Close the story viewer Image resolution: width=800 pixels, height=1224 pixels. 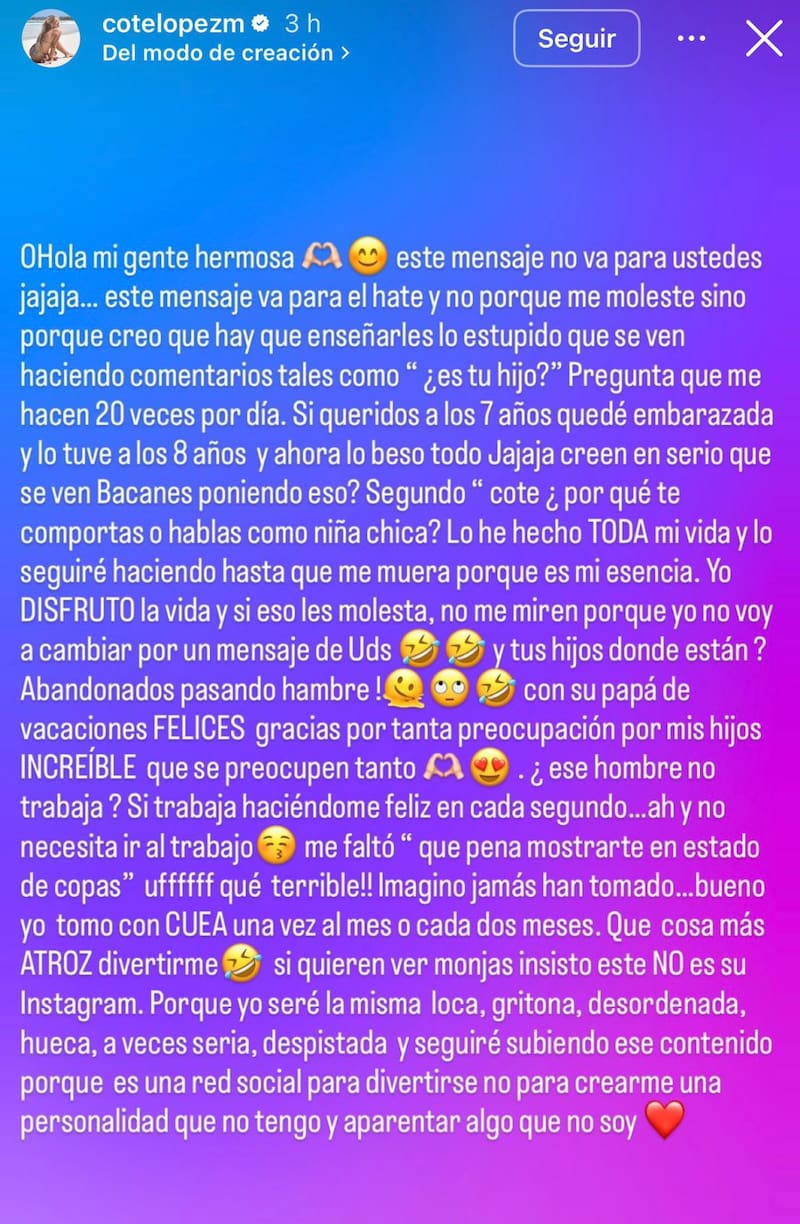tap(765, 39)
